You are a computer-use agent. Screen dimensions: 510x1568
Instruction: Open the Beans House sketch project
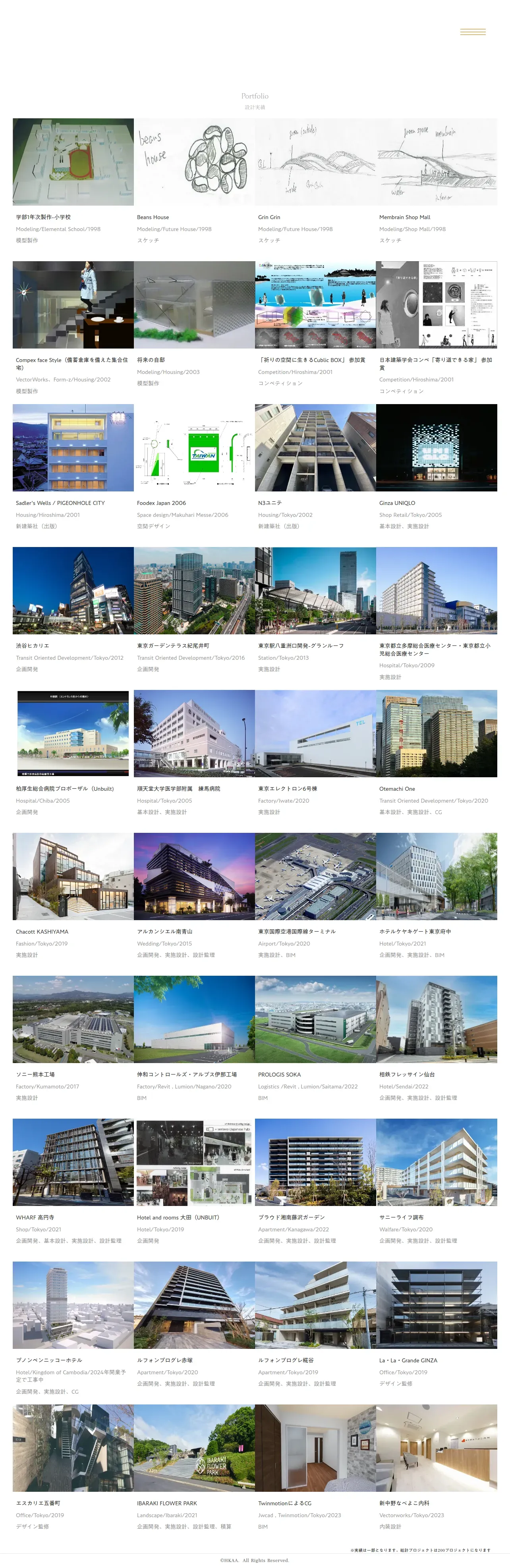coord(194,162)
